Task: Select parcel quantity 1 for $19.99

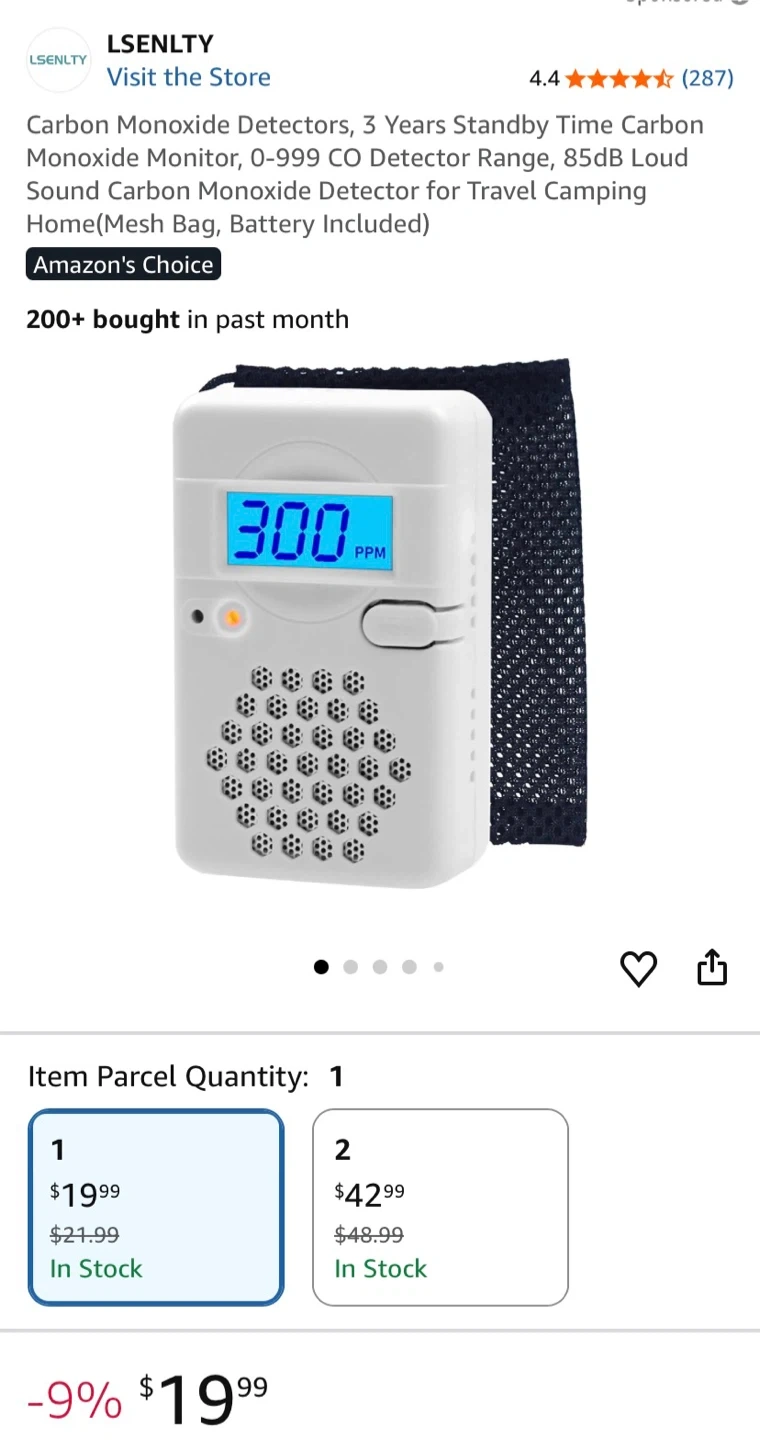Action: point(156,1207)
